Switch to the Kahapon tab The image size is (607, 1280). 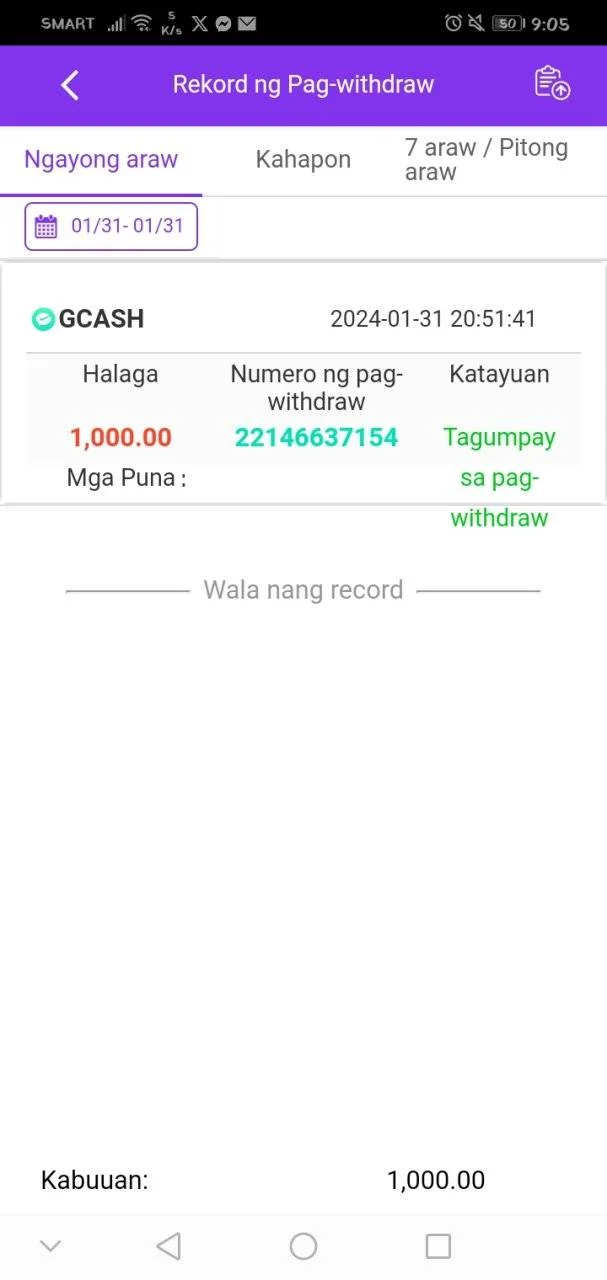click(303, 160)
